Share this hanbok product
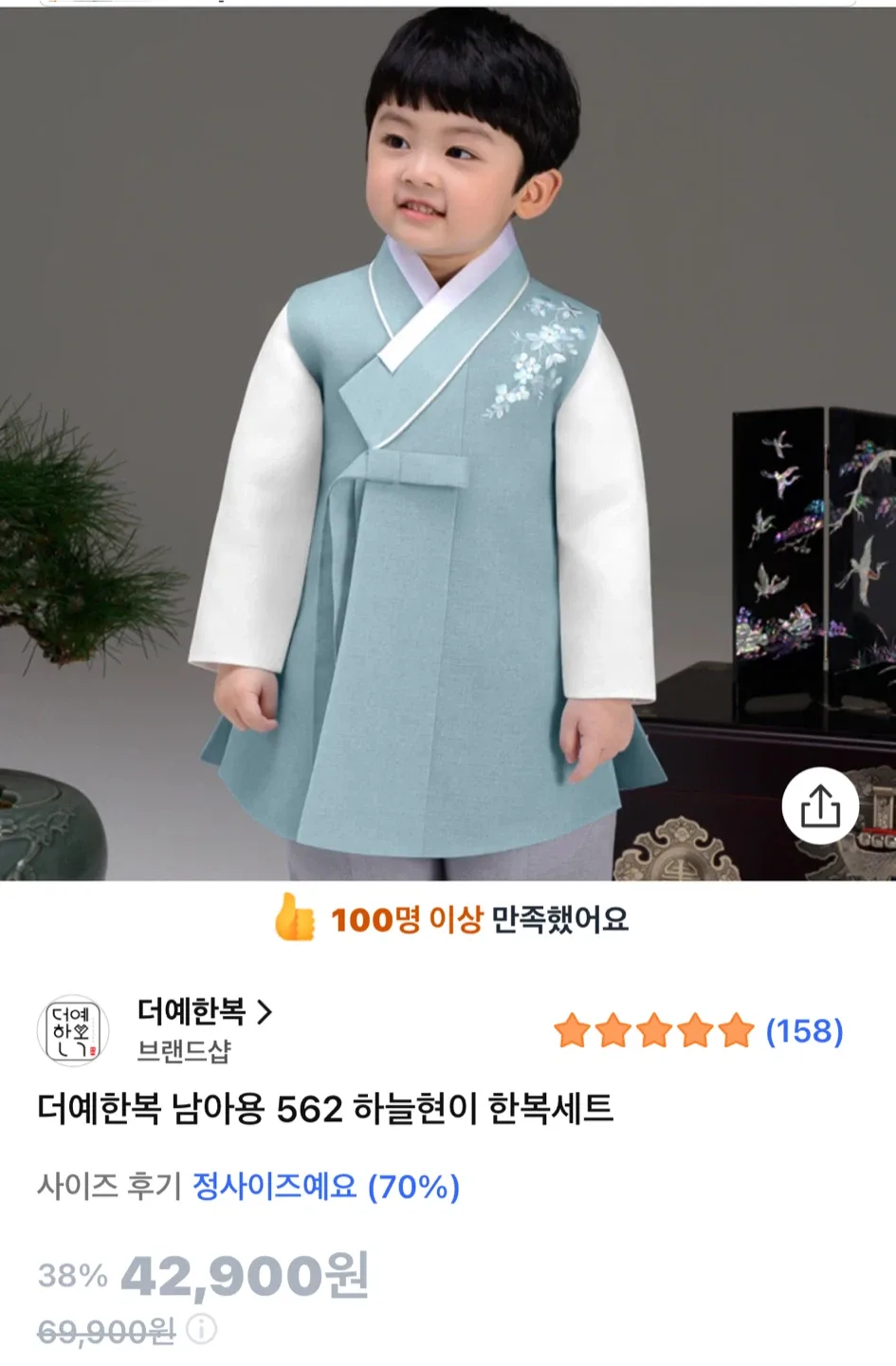The height and width of the screenshot is (1366, 896). [820, 806]
